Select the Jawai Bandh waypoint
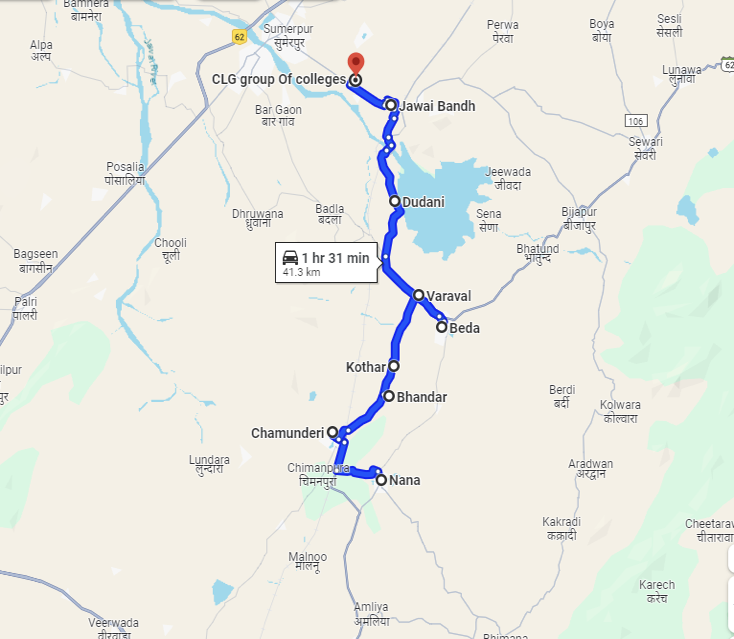The height and width of the screenshot is (639, 734). (x=392, y=105)
